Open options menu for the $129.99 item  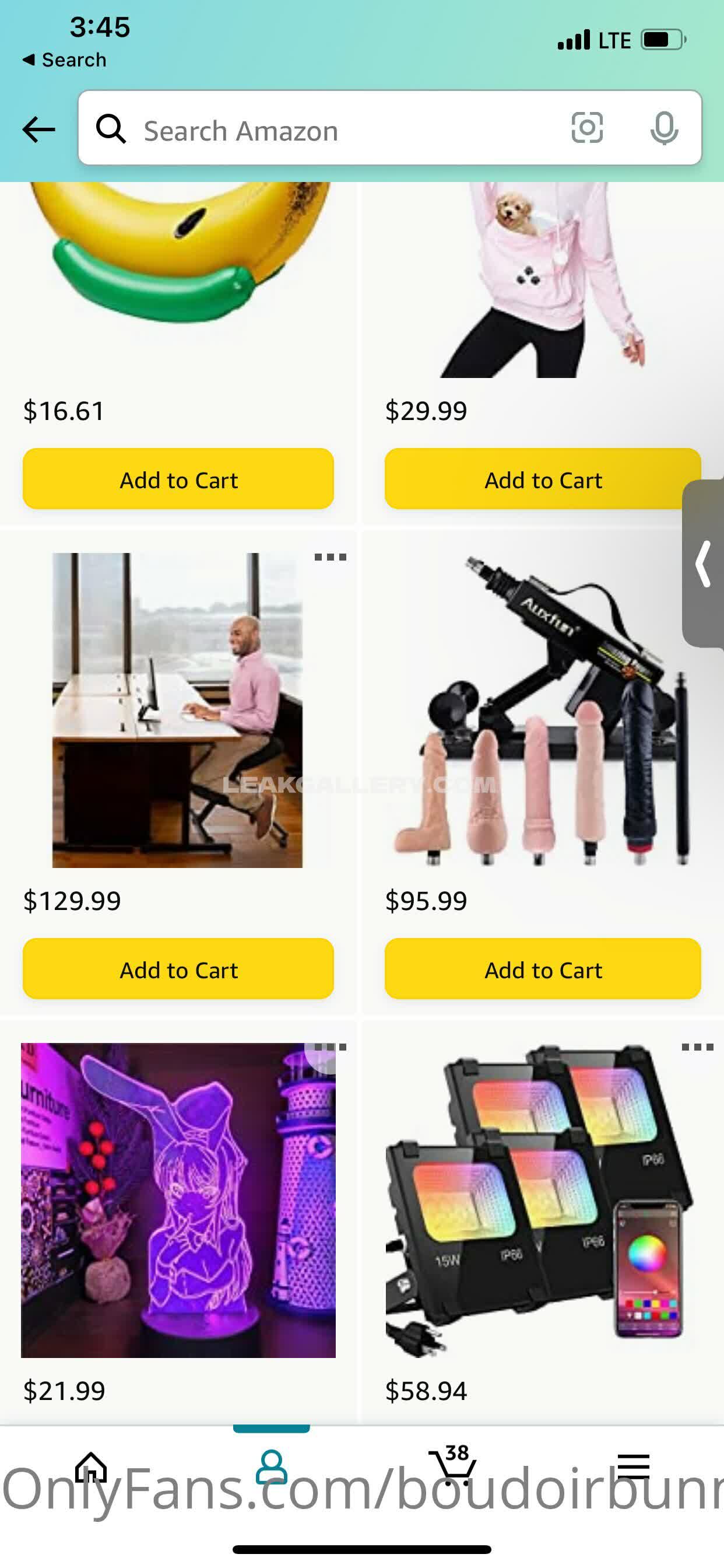tap(331, 557)
